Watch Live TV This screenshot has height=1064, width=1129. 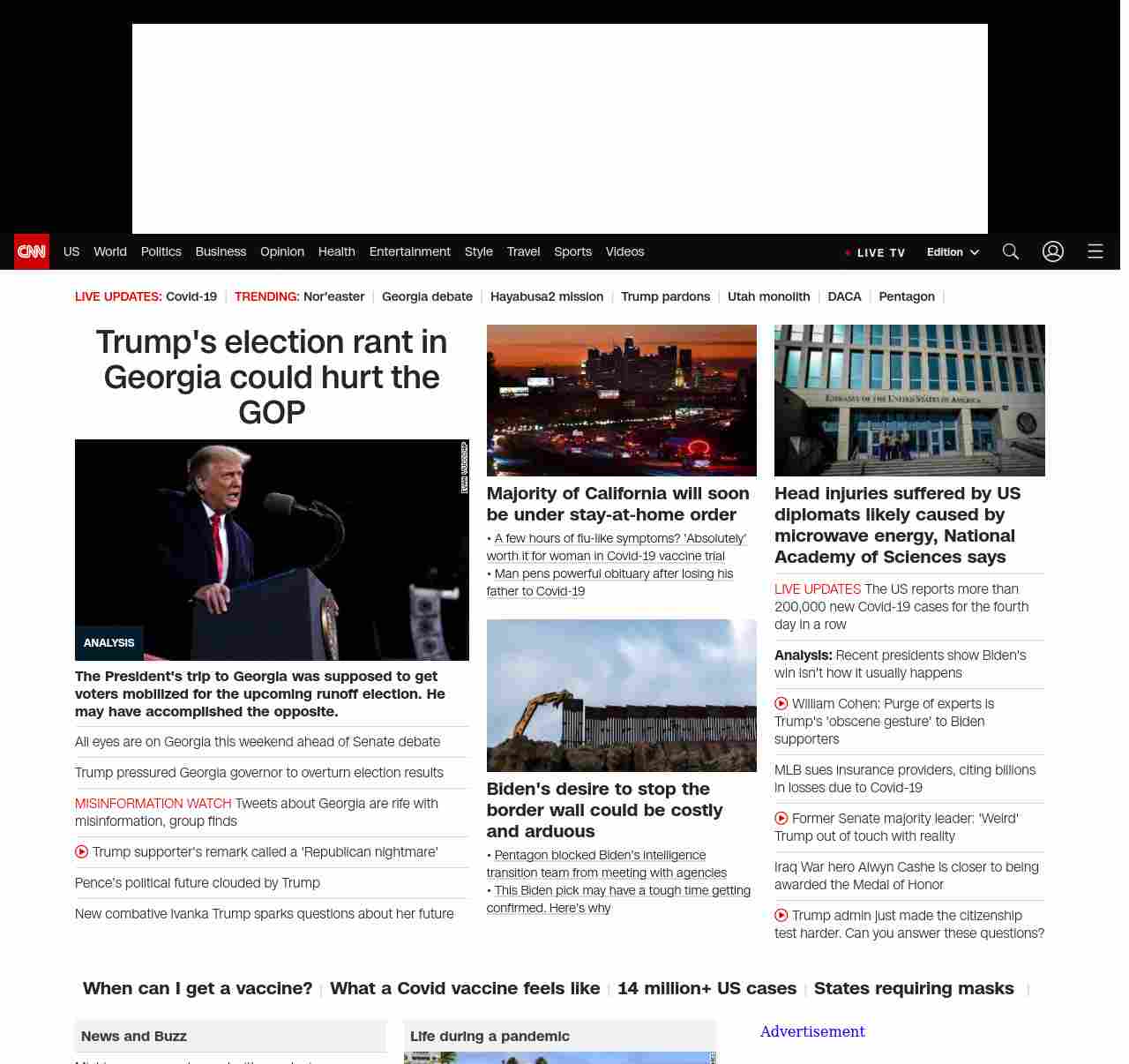875,253
